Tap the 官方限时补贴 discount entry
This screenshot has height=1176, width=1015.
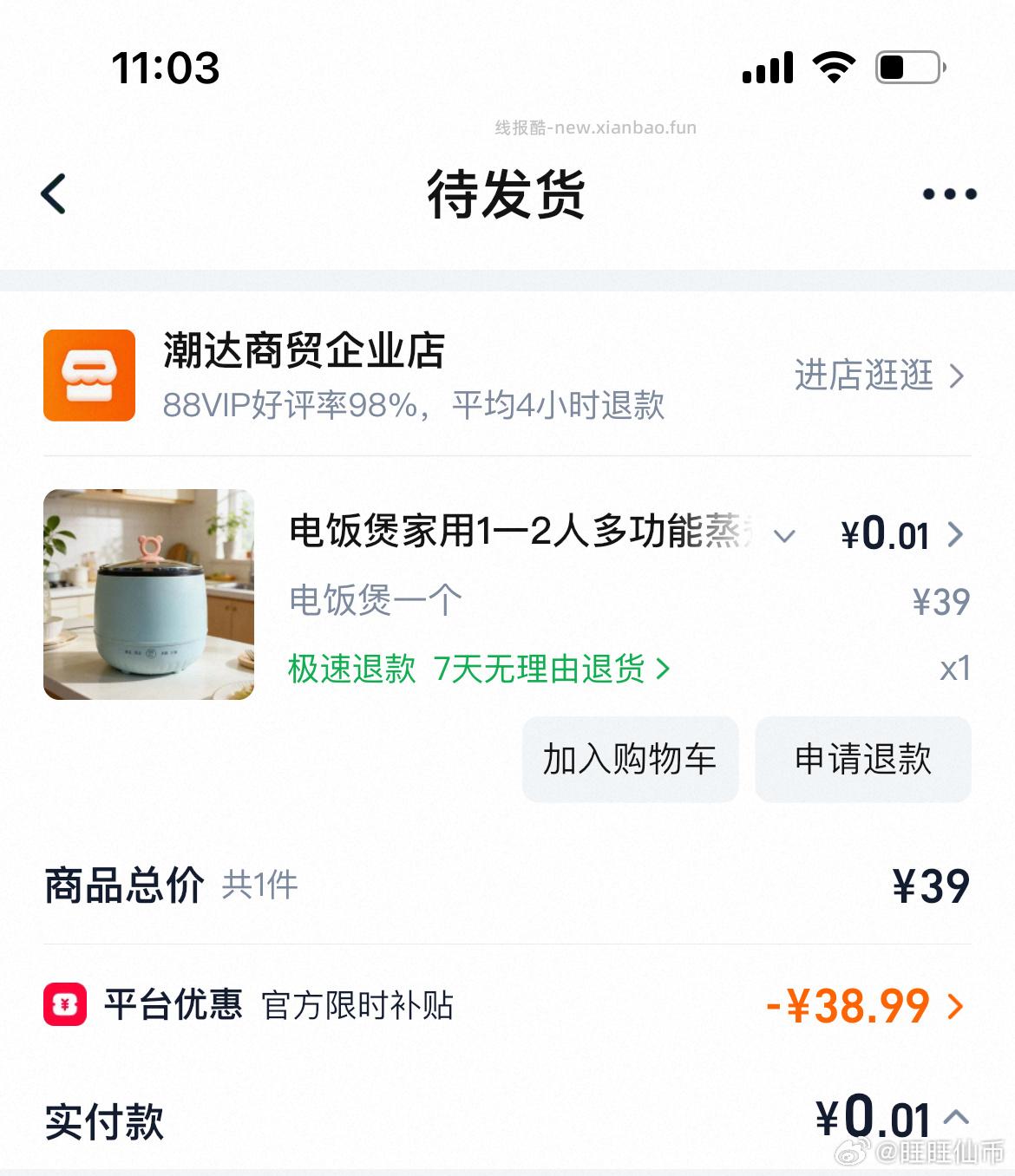(x=358, y=1006)
